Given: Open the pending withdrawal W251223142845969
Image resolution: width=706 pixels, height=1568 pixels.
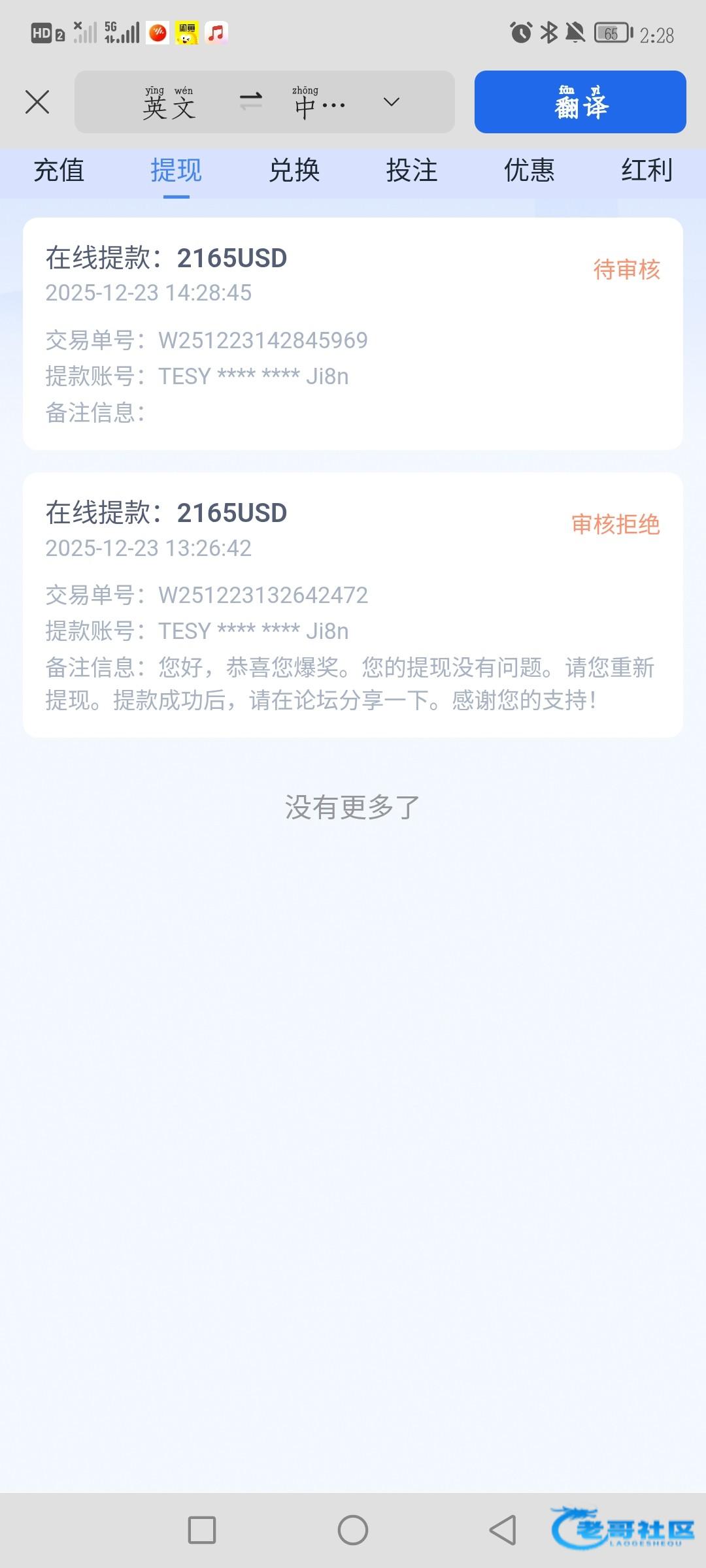Looking at the screenshot, I should click(x=353, y=334).
